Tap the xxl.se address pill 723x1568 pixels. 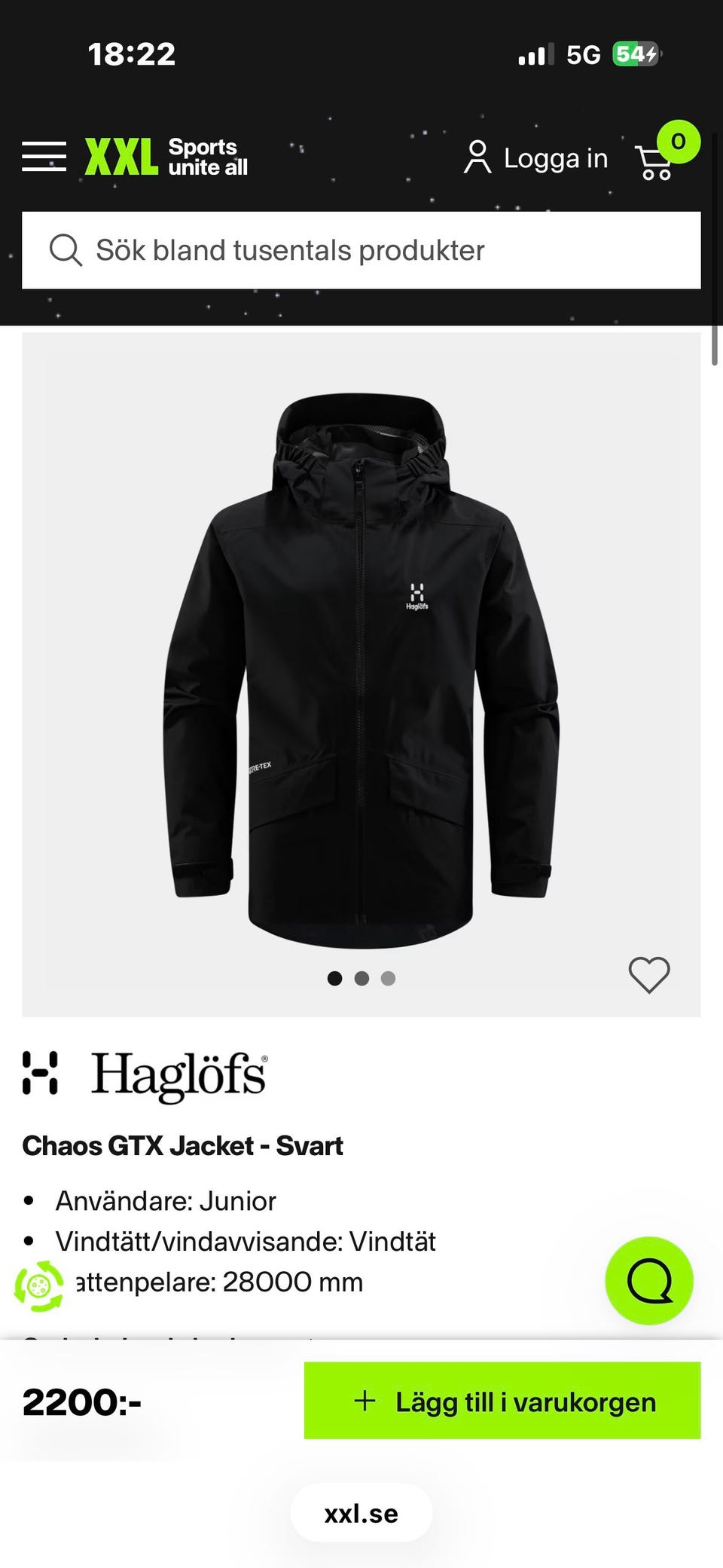(x=361, y=1513)
